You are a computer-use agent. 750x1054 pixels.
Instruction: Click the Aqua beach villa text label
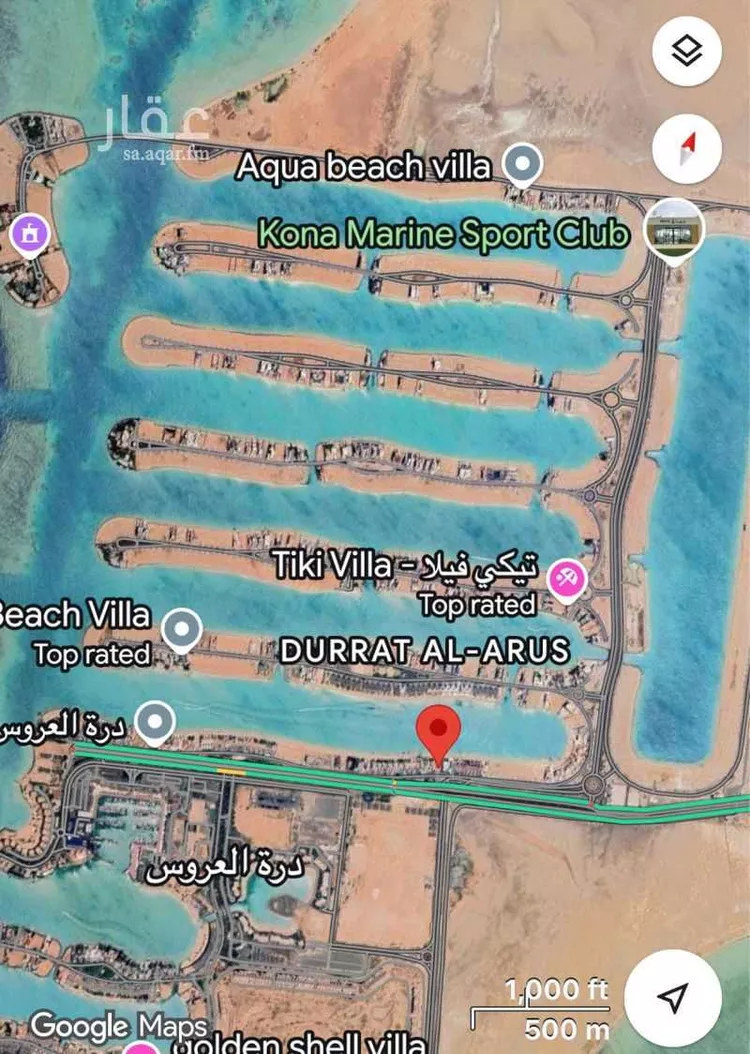coord(365,166)
